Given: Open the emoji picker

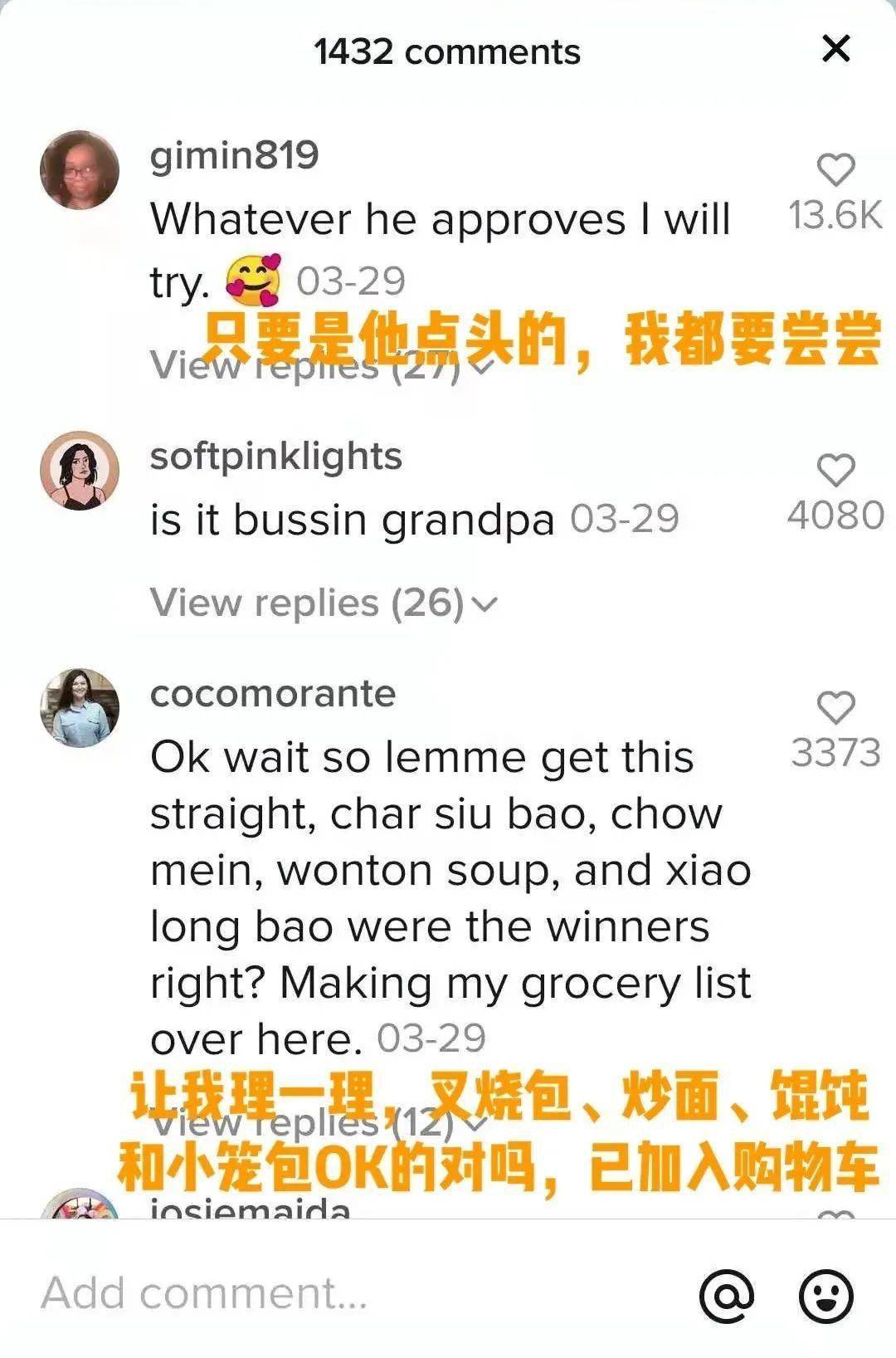Looking at the screenshot, I should [825, 1295].
